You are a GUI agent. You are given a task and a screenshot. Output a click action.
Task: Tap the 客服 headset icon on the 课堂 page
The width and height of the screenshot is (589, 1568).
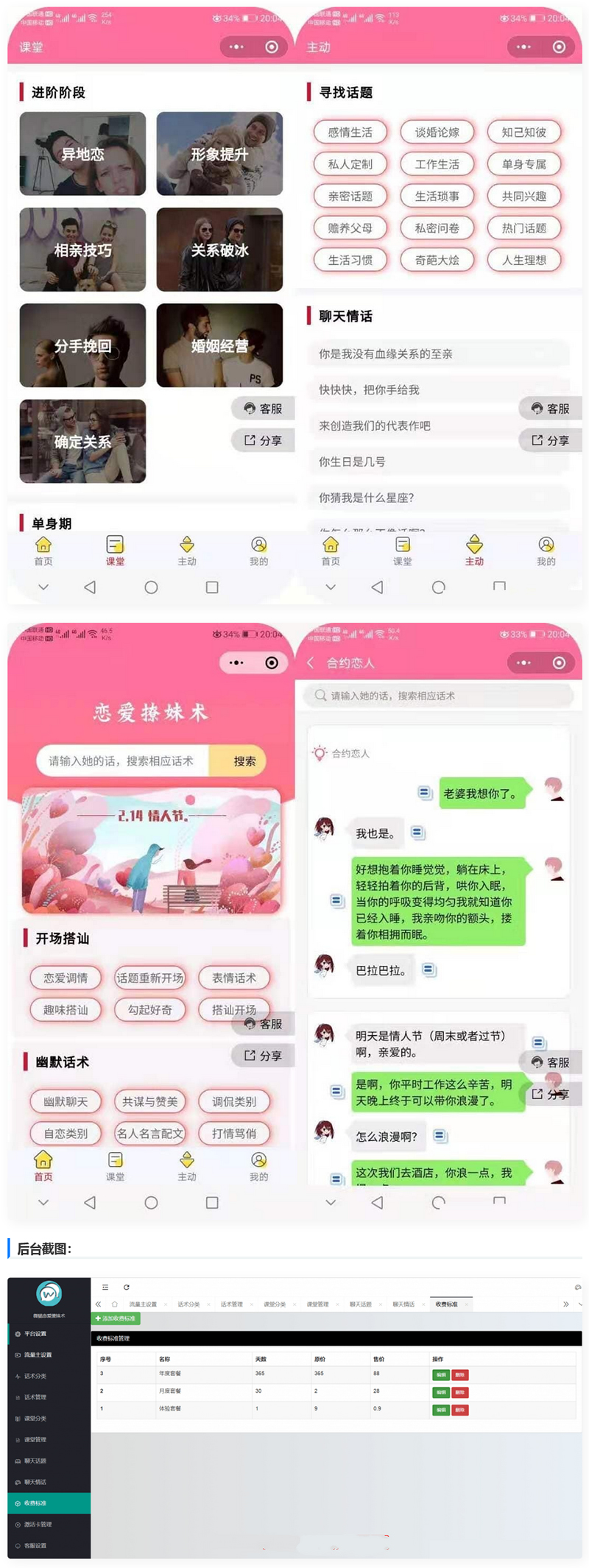pyautogui.click(x=250, y=409)
